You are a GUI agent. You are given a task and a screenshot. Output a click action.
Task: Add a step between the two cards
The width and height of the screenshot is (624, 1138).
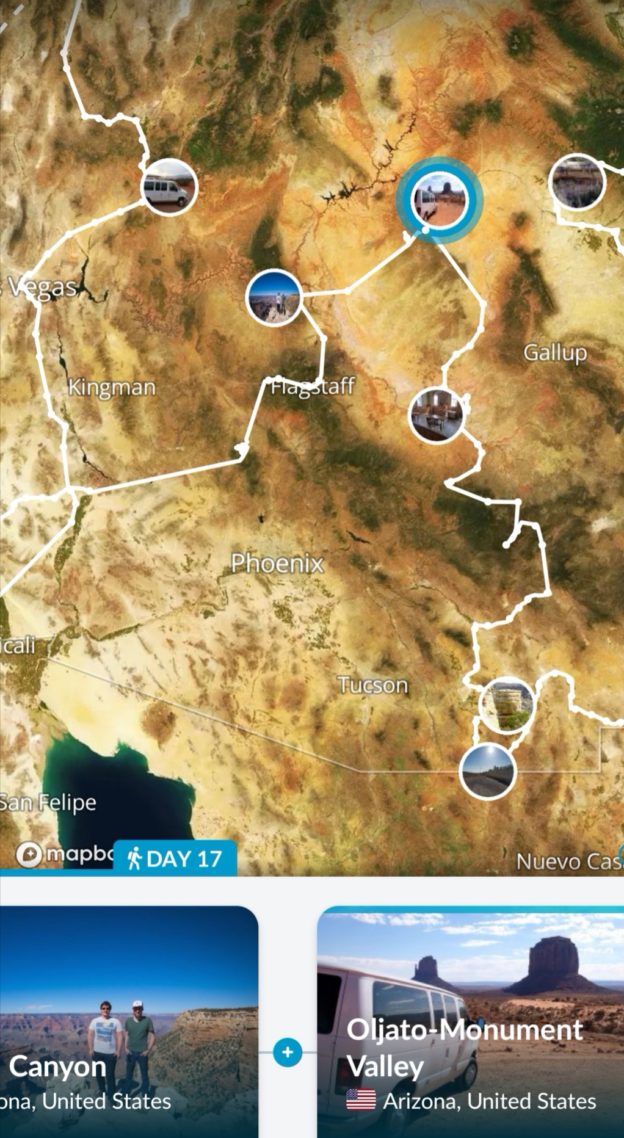(288, 1052)
